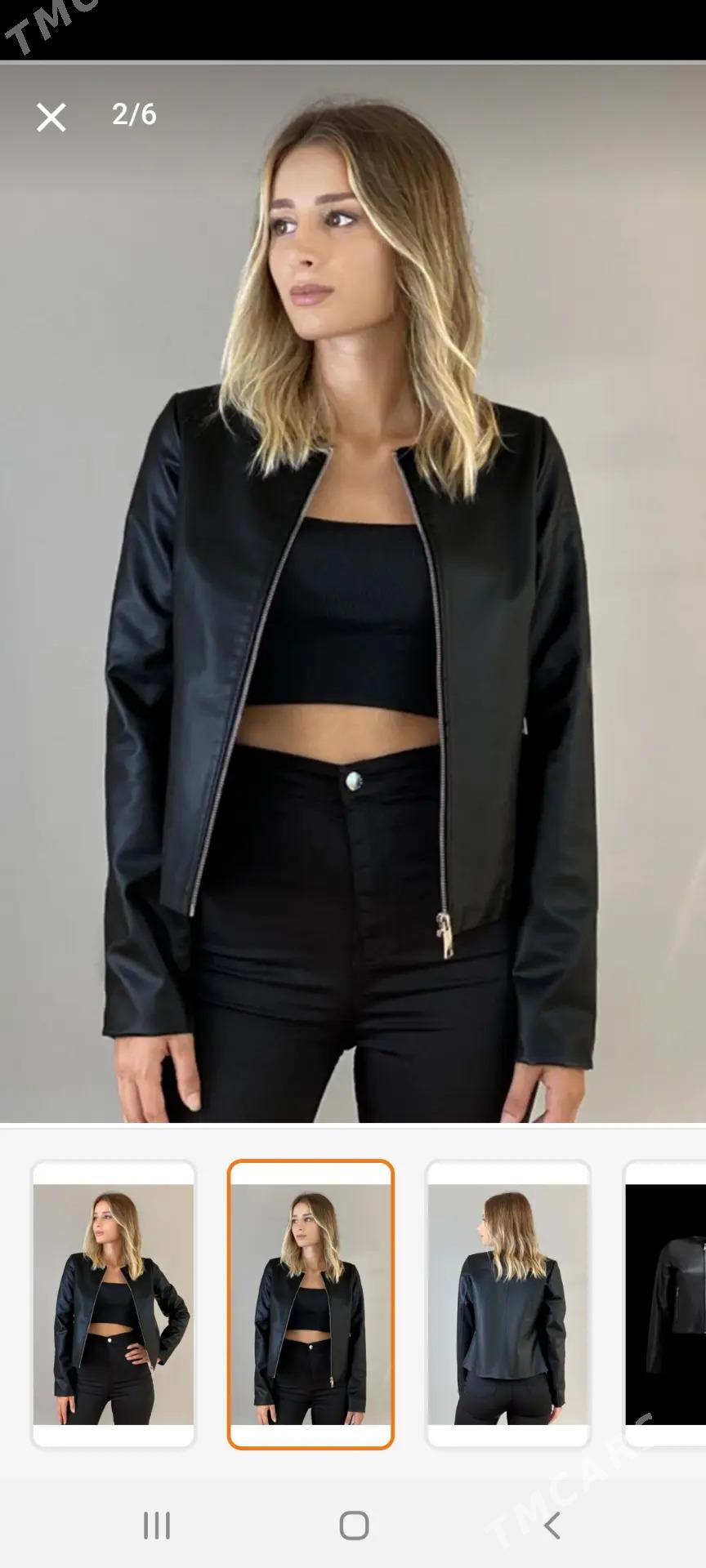This screenshot has height=1568, width=706.
Task: Close the photo viewer
Action: point(51,118)
